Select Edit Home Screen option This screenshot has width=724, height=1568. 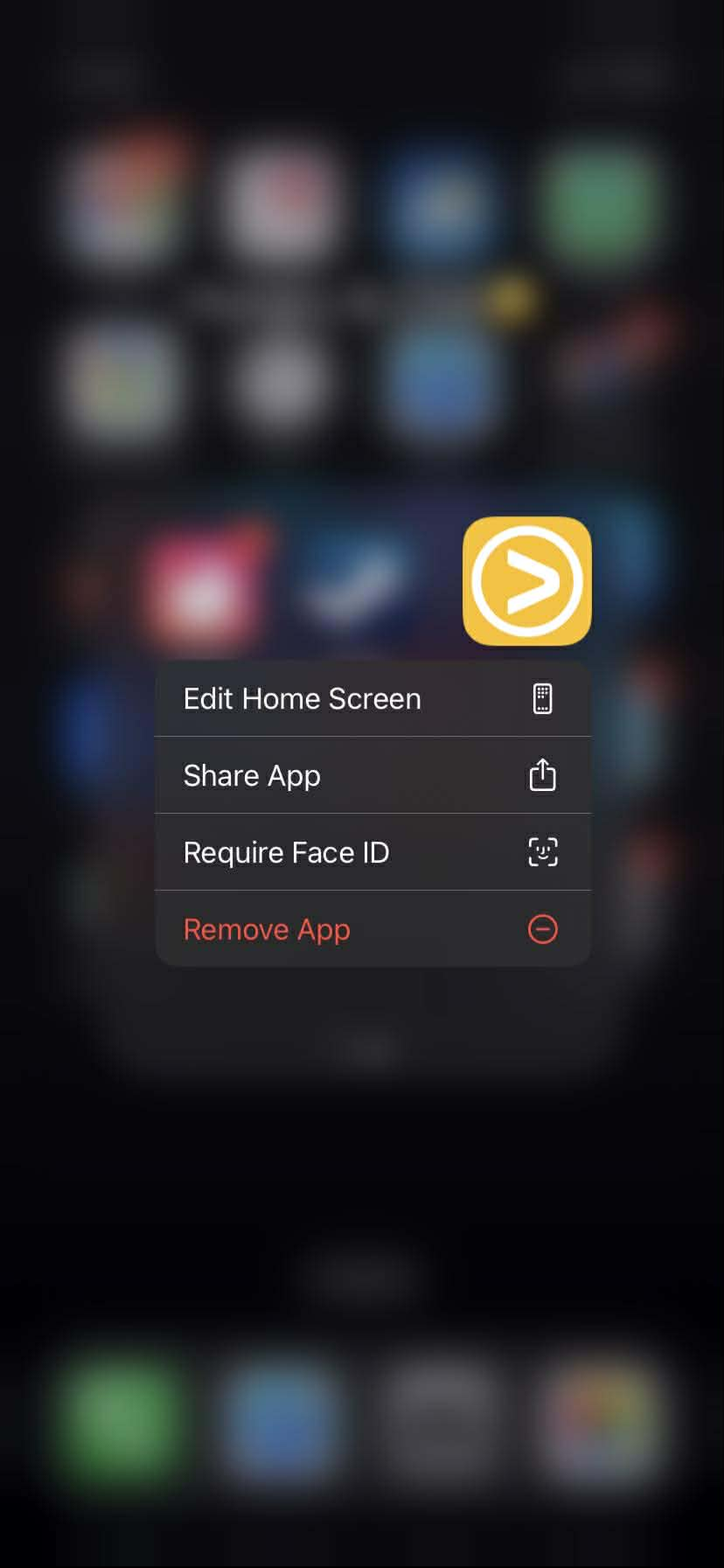(372, 698)
